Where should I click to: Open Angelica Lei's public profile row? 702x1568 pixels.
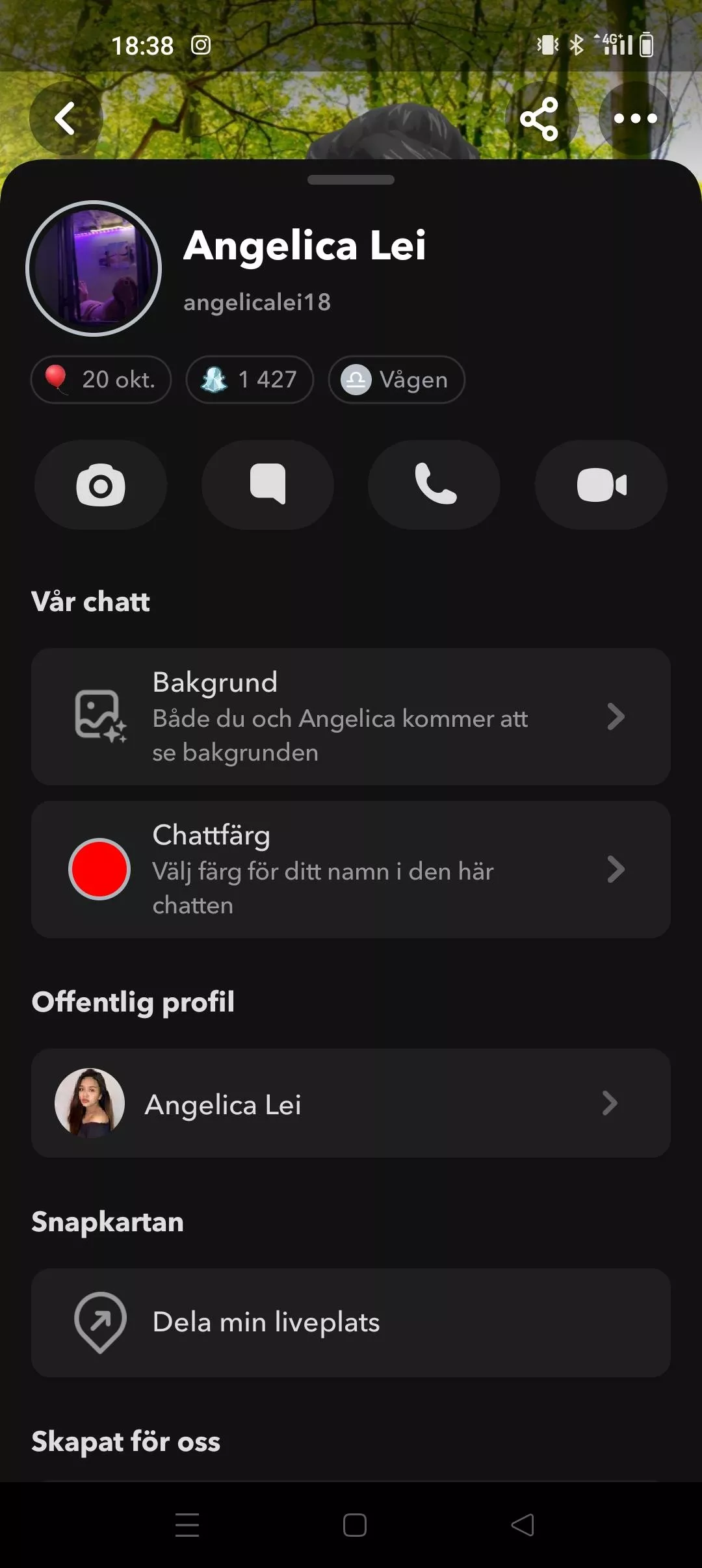point(351,1103)
